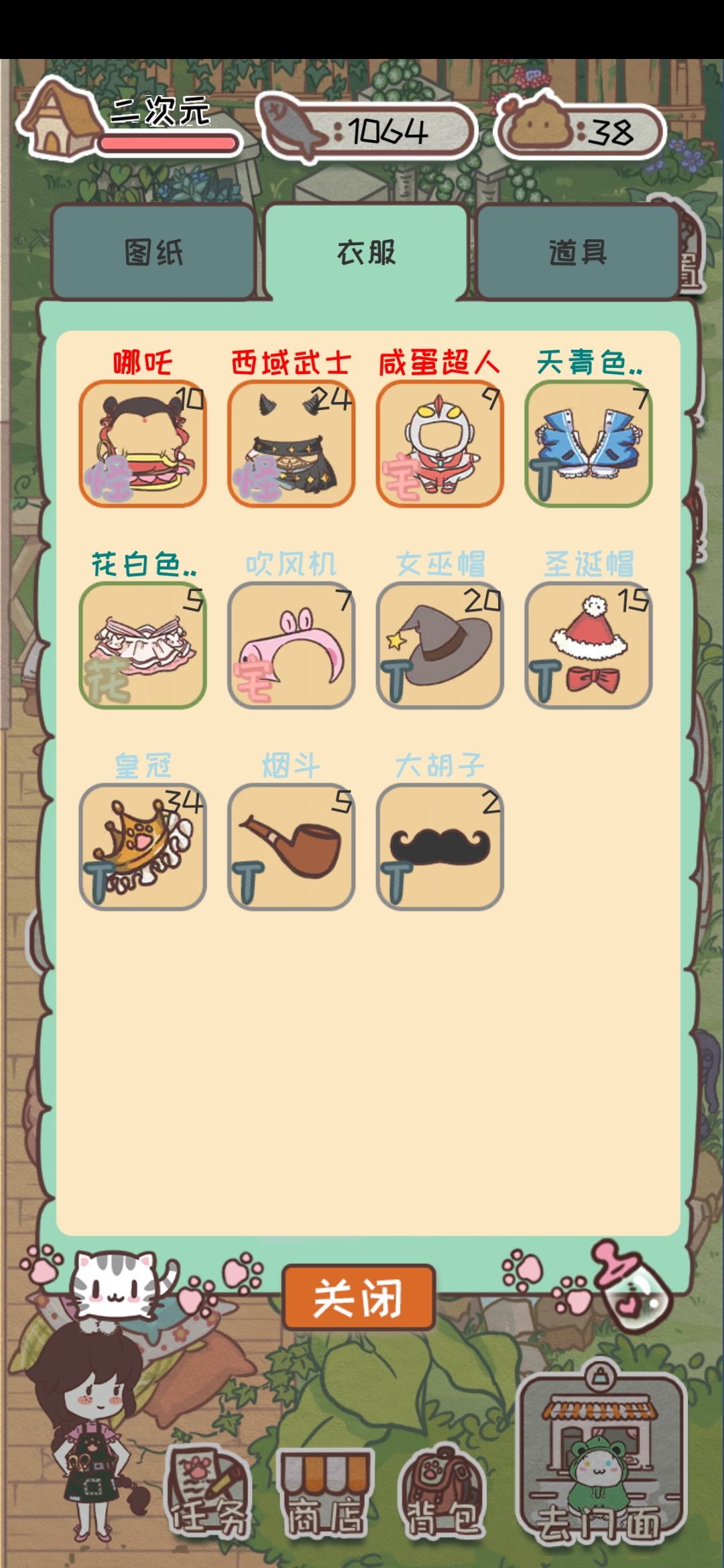Open the 圣诞帽 Christmas hat item

click(x=589, y=647)
